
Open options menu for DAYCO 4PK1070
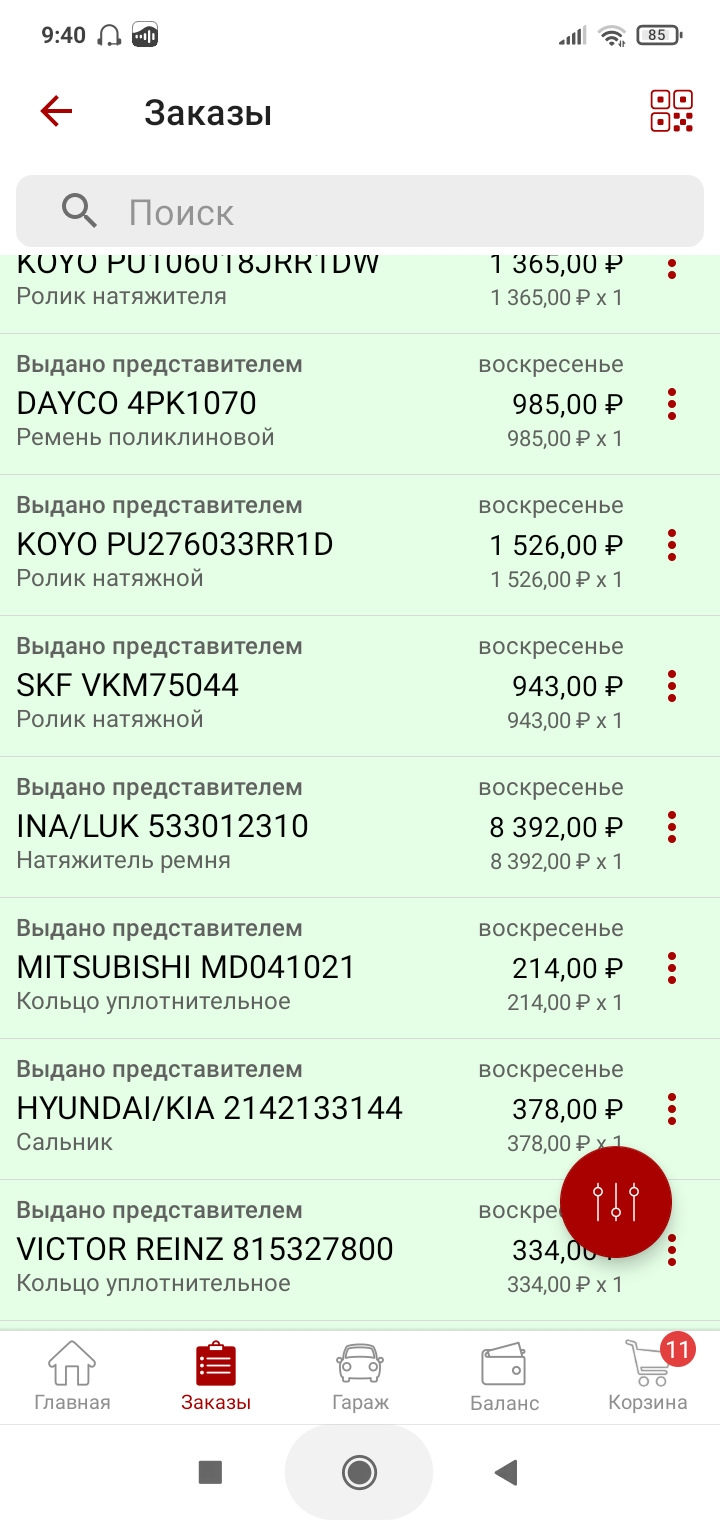pyautogui.click(x=672, y=404)
